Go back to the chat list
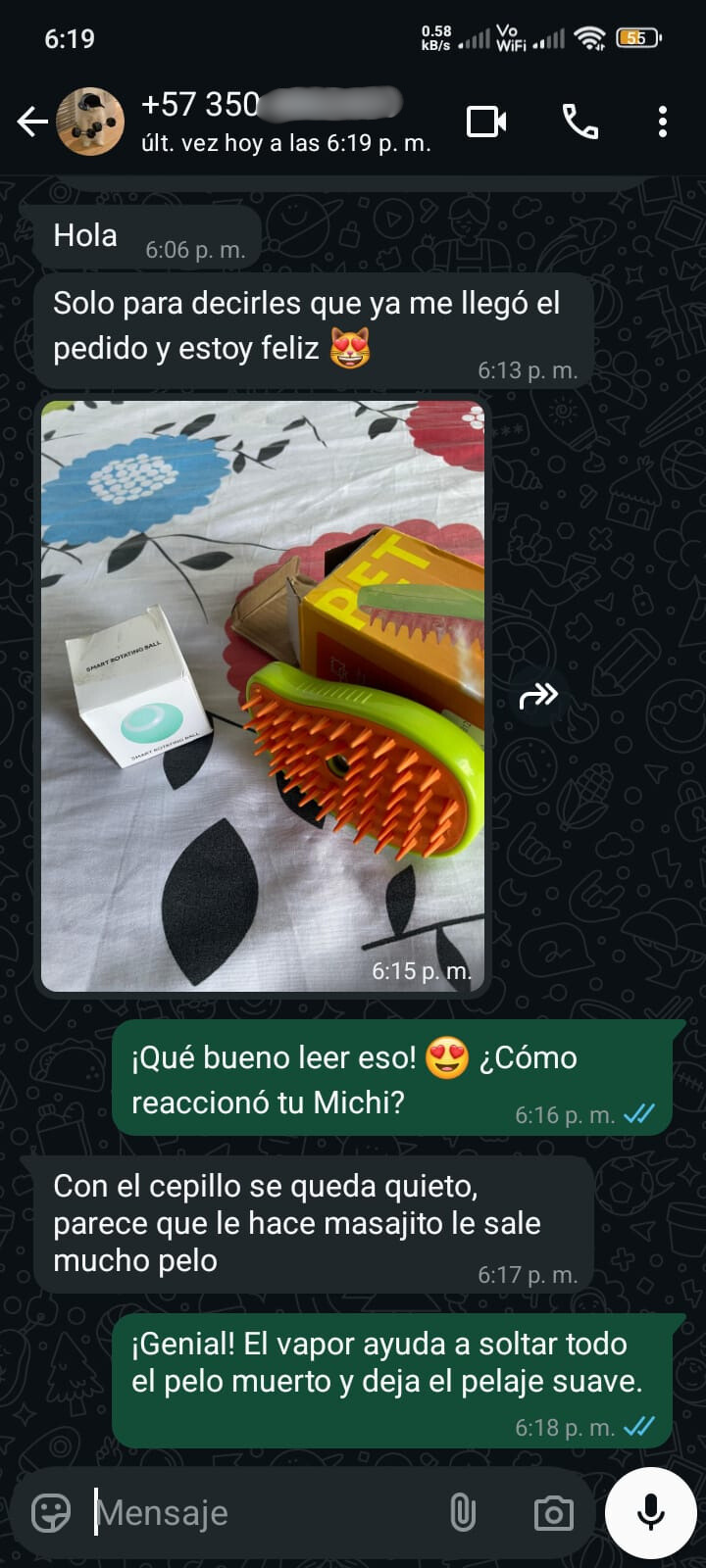This screenshot has width=706, height=1568. [x=31, y=122]
